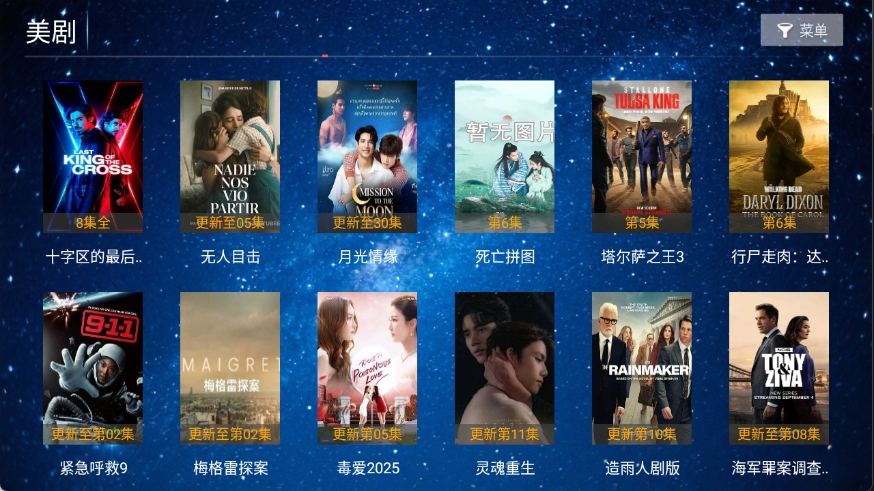Open the 菜单 filter menu
The height and width of the screenshot is (491, 874).
801,30
